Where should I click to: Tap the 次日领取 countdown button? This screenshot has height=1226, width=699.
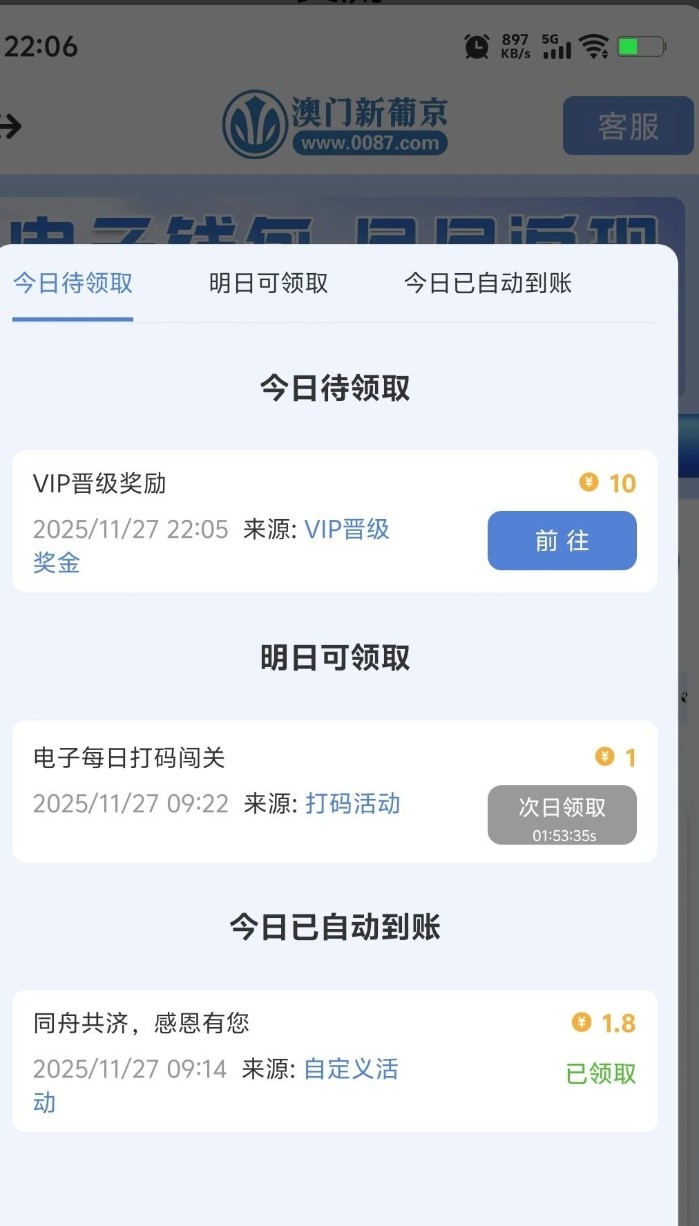pyautogui.click(x=561, y=814)
